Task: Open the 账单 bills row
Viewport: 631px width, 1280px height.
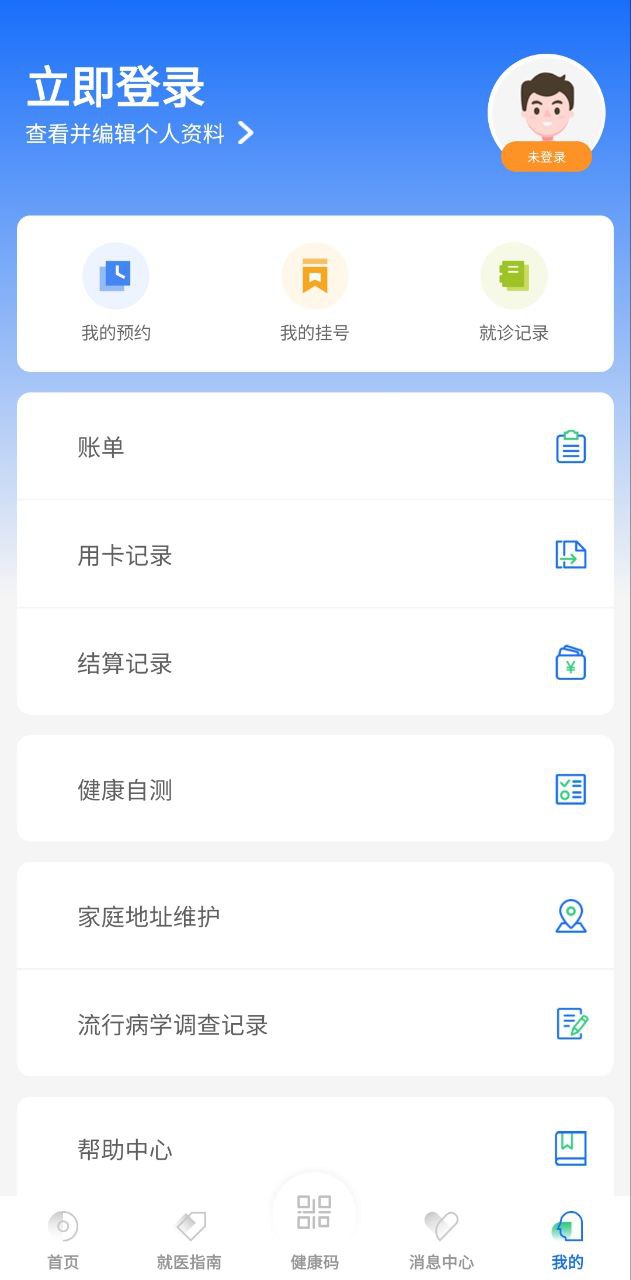Action: pos(315,447)
